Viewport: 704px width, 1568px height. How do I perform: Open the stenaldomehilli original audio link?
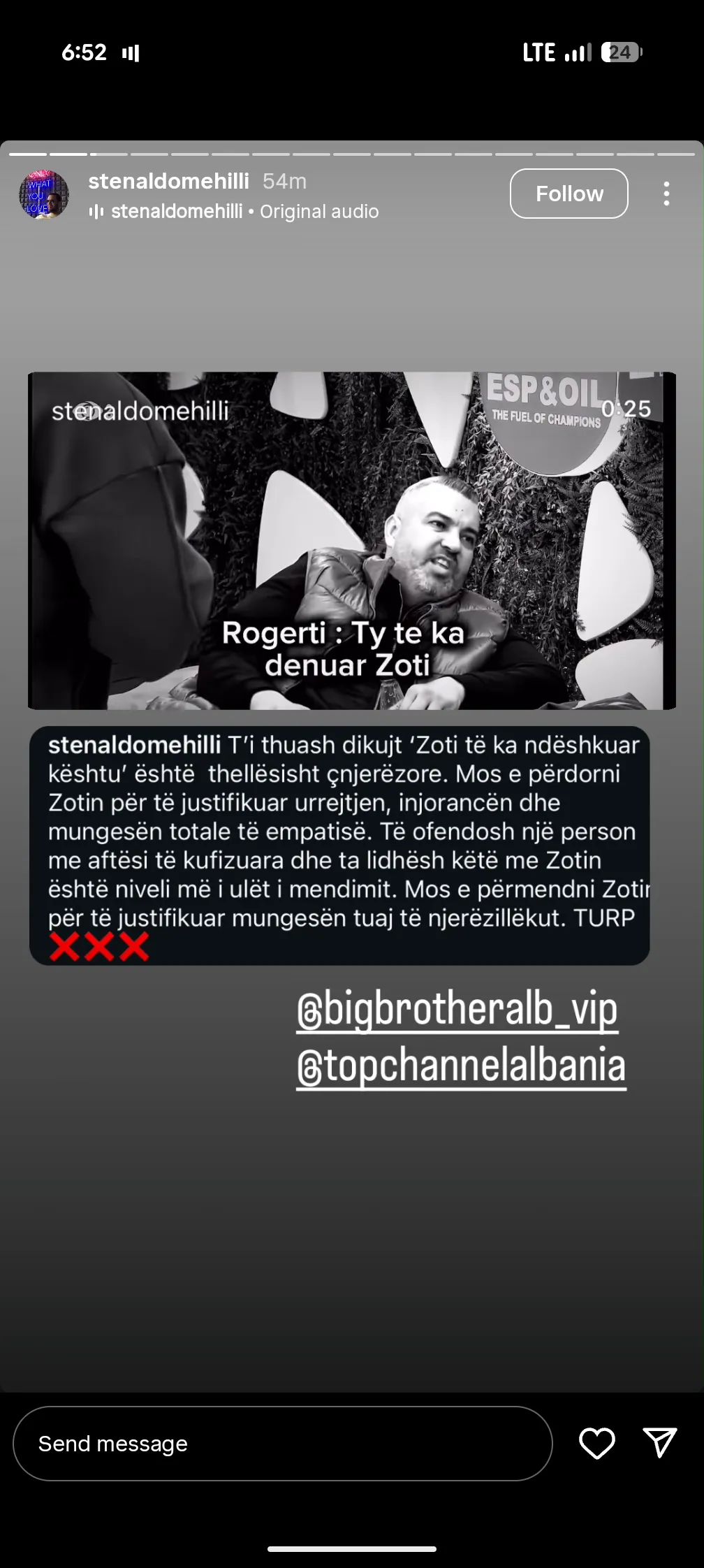click(x=235, y=212)
